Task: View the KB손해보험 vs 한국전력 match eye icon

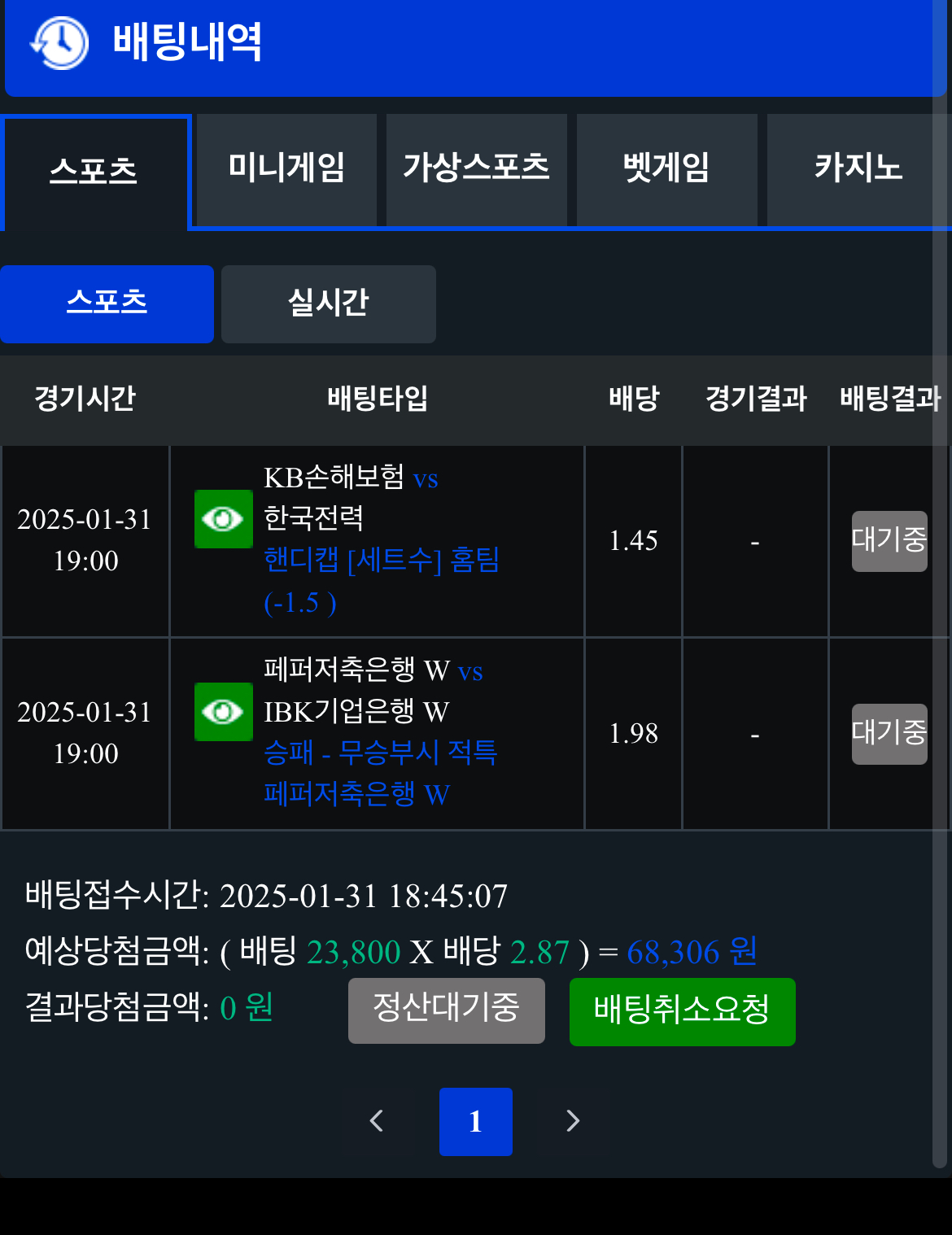Action: 223,519
